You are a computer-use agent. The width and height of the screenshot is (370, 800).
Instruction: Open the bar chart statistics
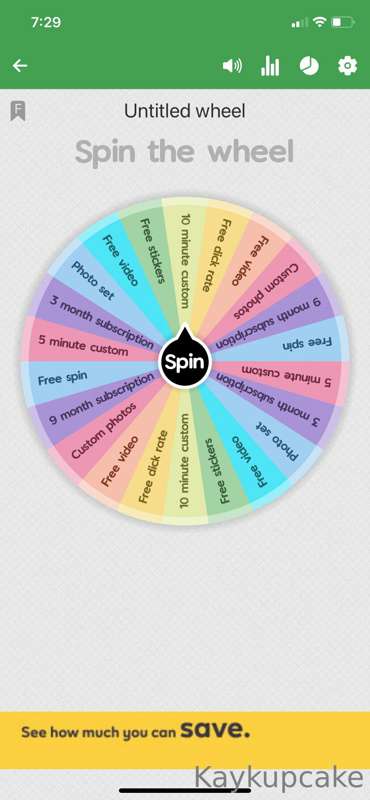point(270,65)
